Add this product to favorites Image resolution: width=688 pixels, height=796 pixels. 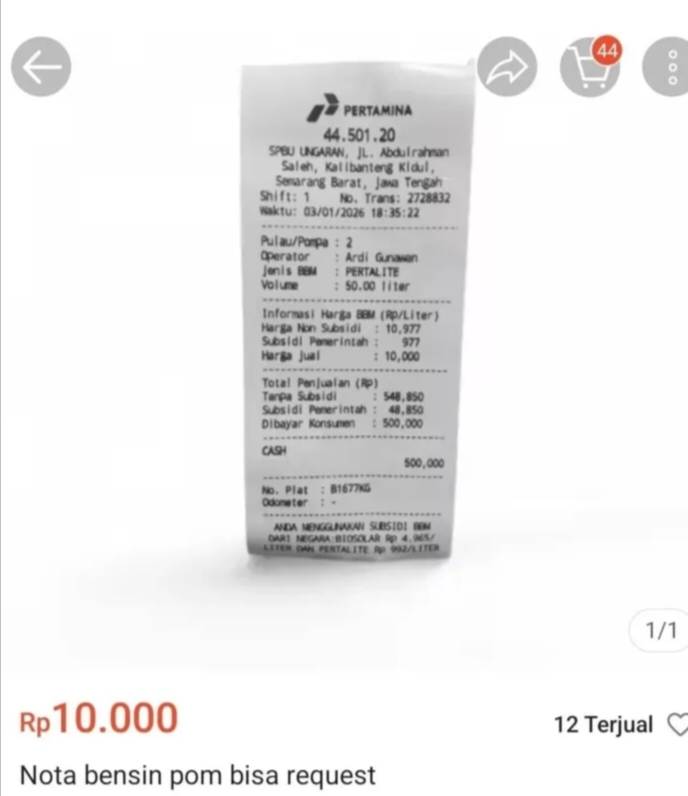click(x=678, y=724)
